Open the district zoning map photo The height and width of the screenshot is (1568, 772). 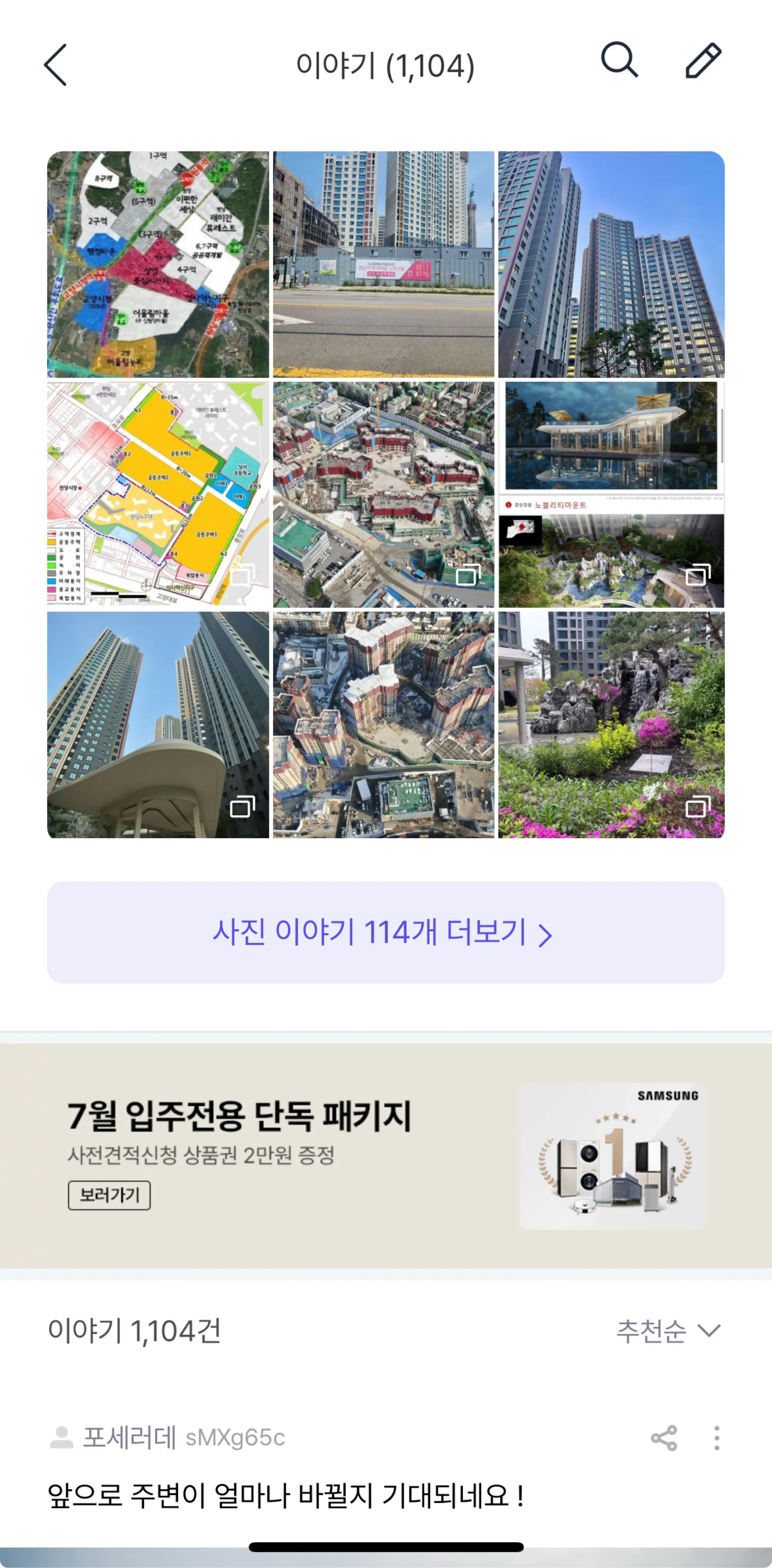pyautogui.click(x=158, y=264)
